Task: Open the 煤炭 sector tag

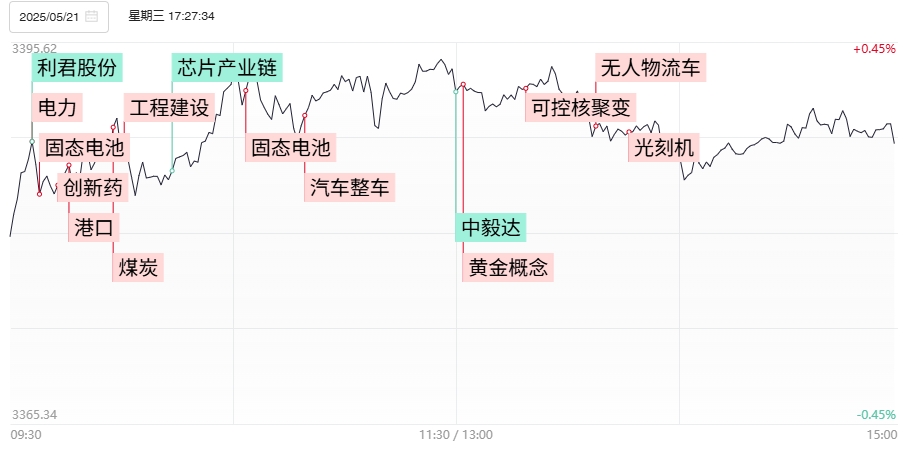Action: (x=138, y=267)
